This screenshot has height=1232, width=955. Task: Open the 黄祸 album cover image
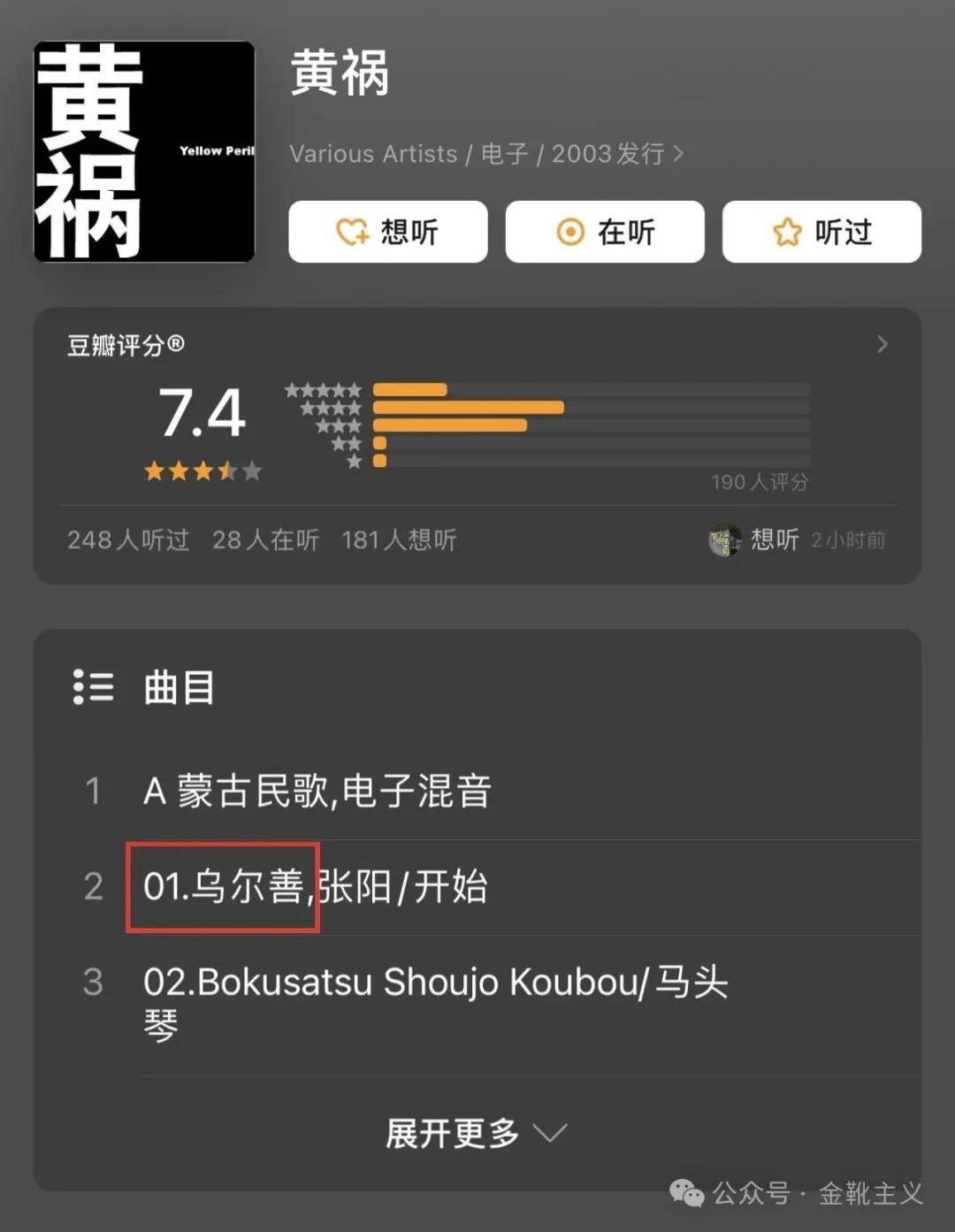tap(144, 151)
